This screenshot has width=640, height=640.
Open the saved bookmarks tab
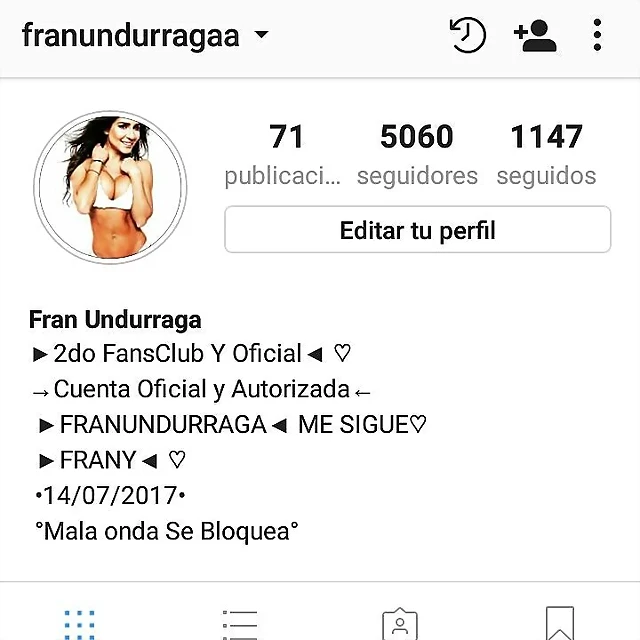pyautogui.click(x=560, y=623)
